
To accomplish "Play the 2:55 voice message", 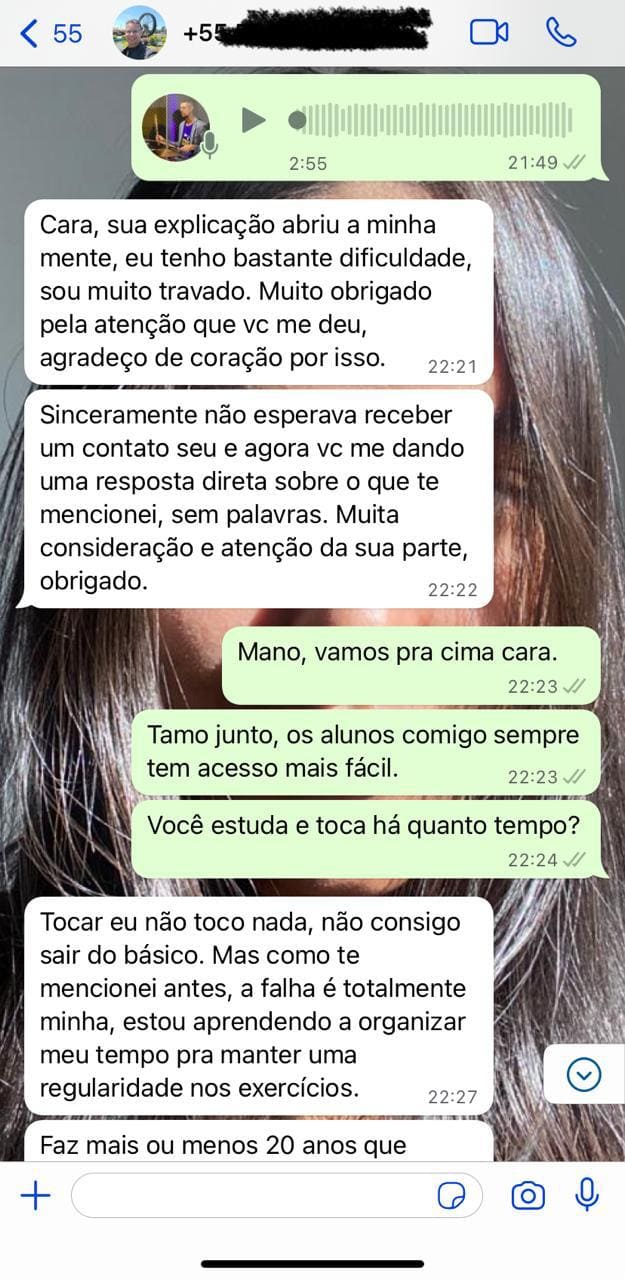I will tap(254, 121).
